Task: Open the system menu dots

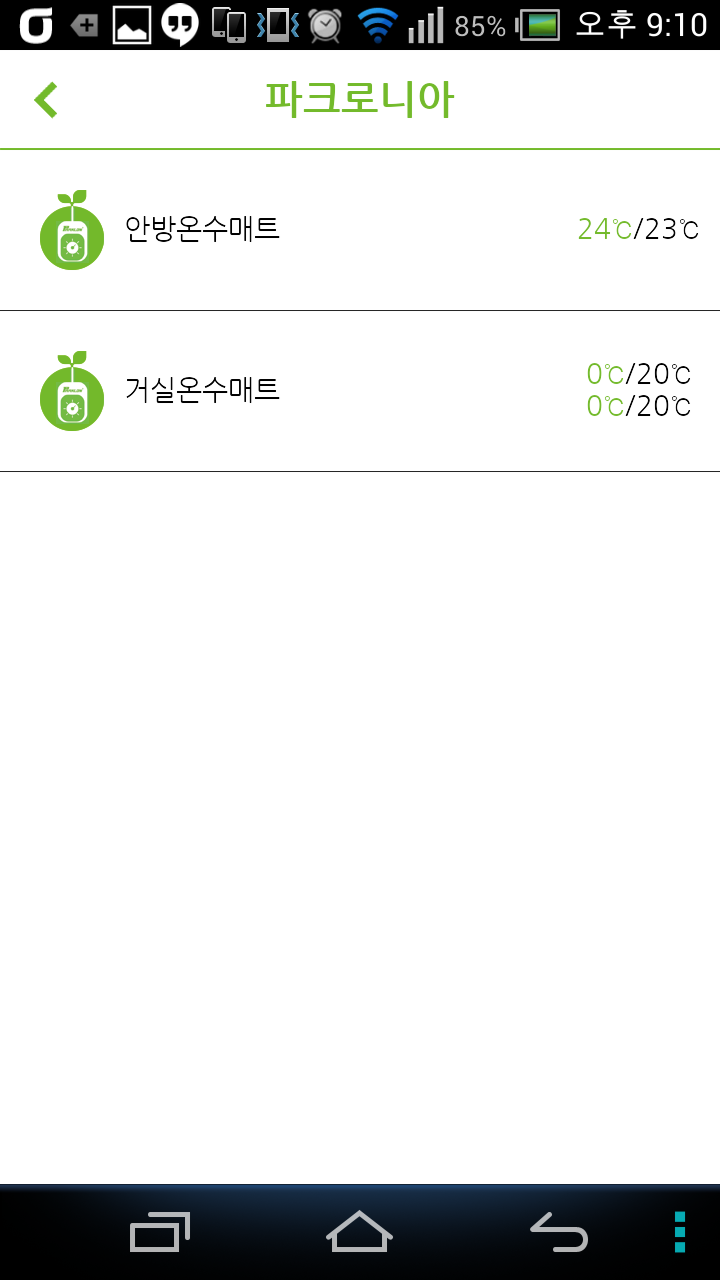Action: pos(680,1231)
